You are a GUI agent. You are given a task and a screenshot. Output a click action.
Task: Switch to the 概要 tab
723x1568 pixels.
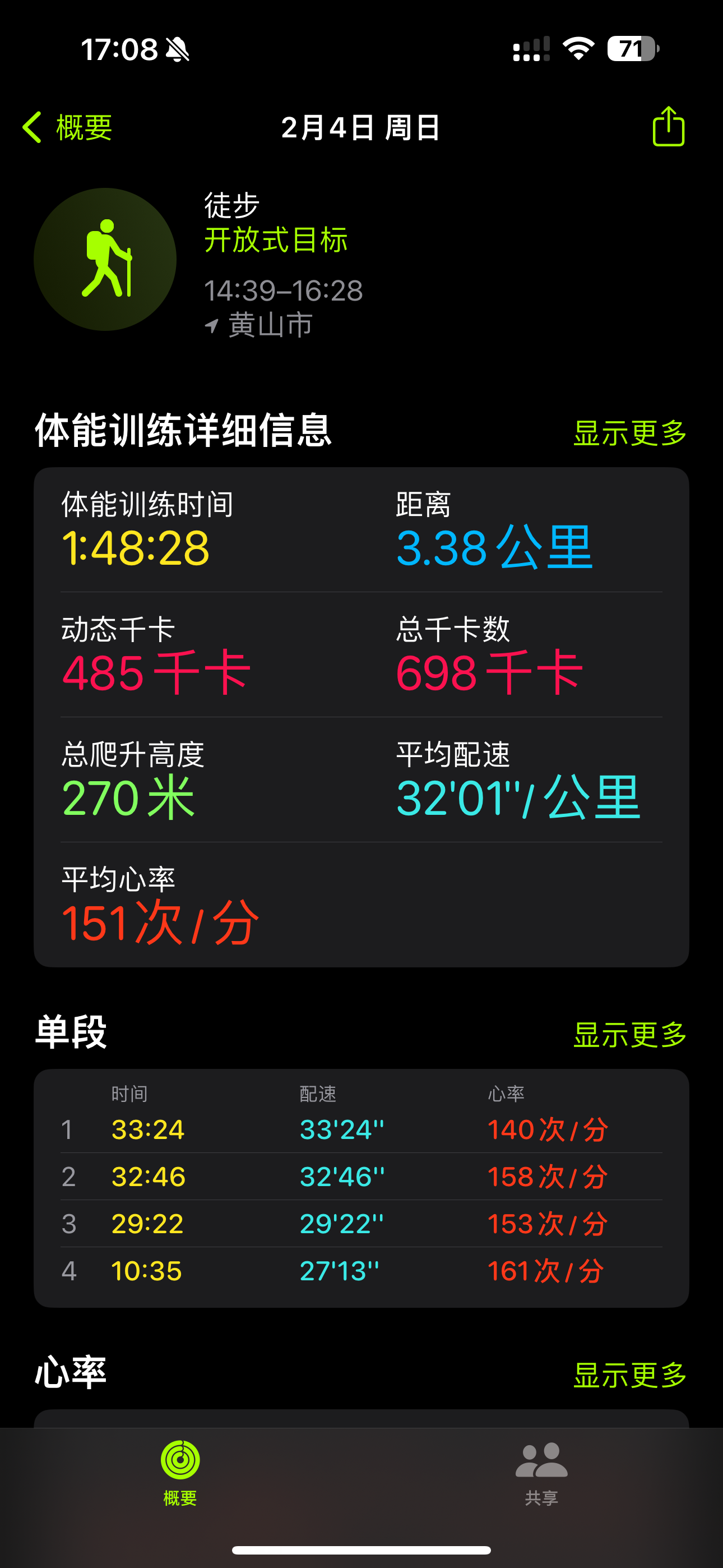(180, 1473)
